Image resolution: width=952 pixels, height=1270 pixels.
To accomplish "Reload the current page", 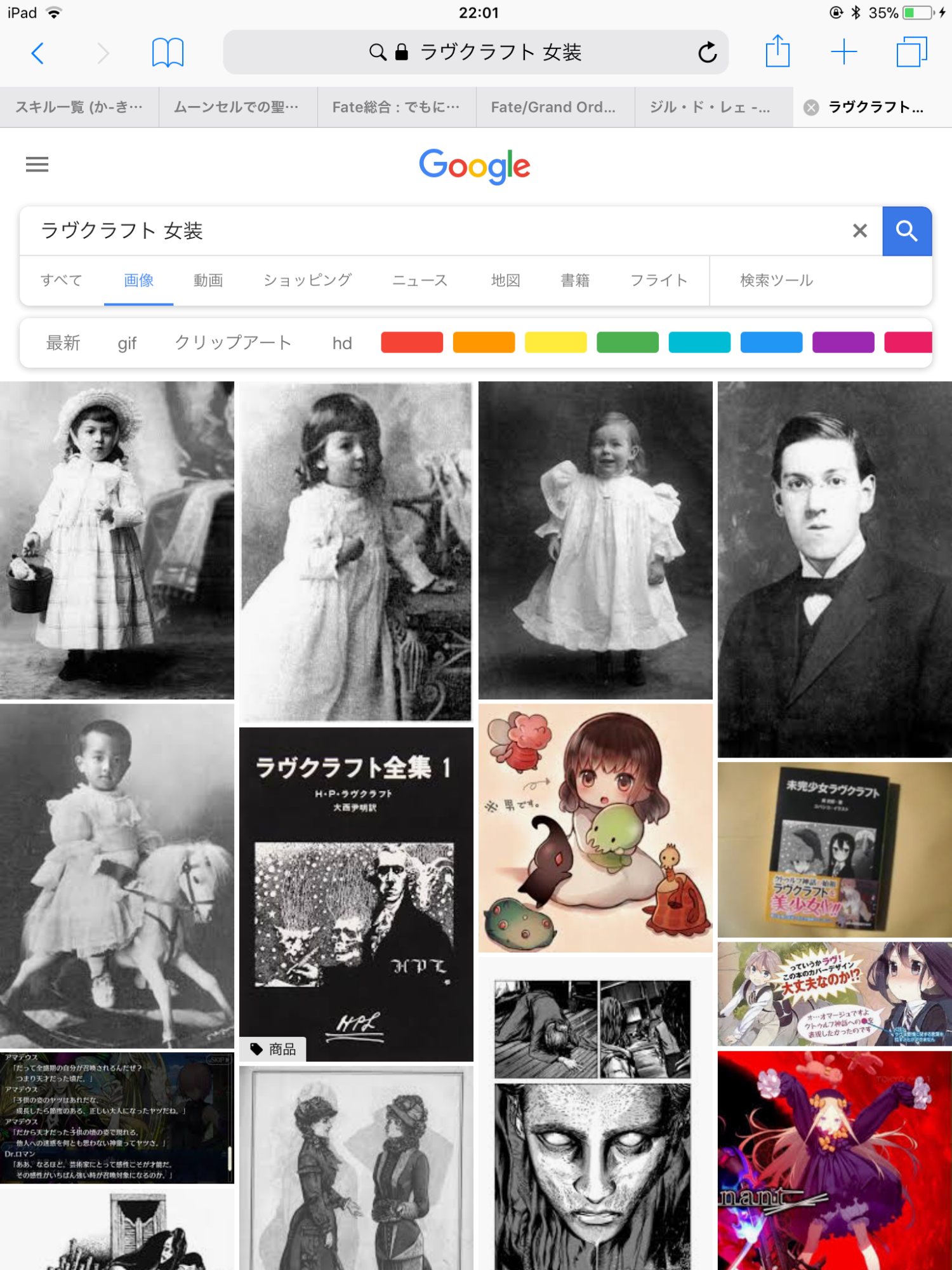I will click(x=707, y=53).
